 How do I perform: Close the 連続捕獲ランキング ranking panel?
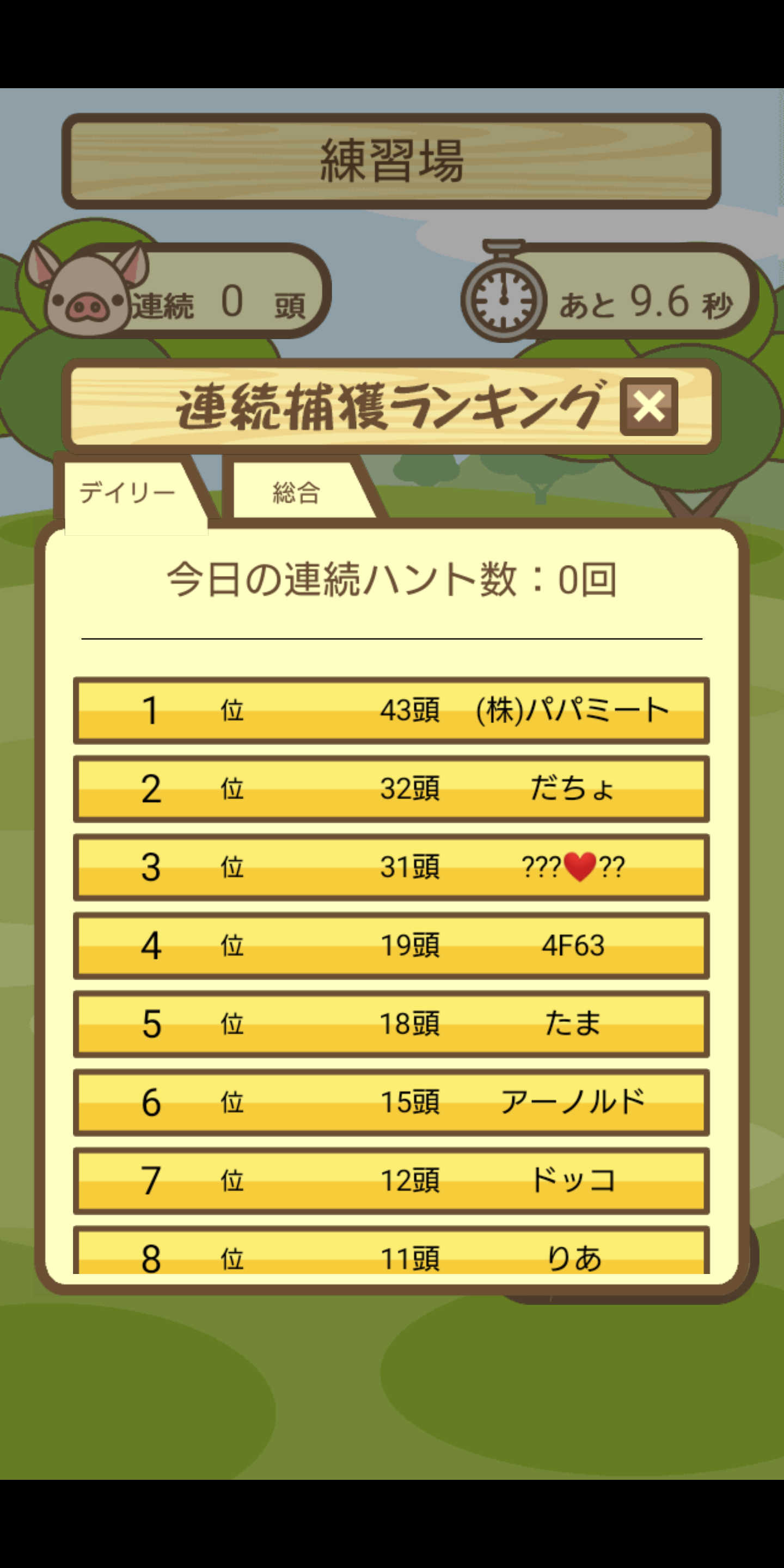648,407
